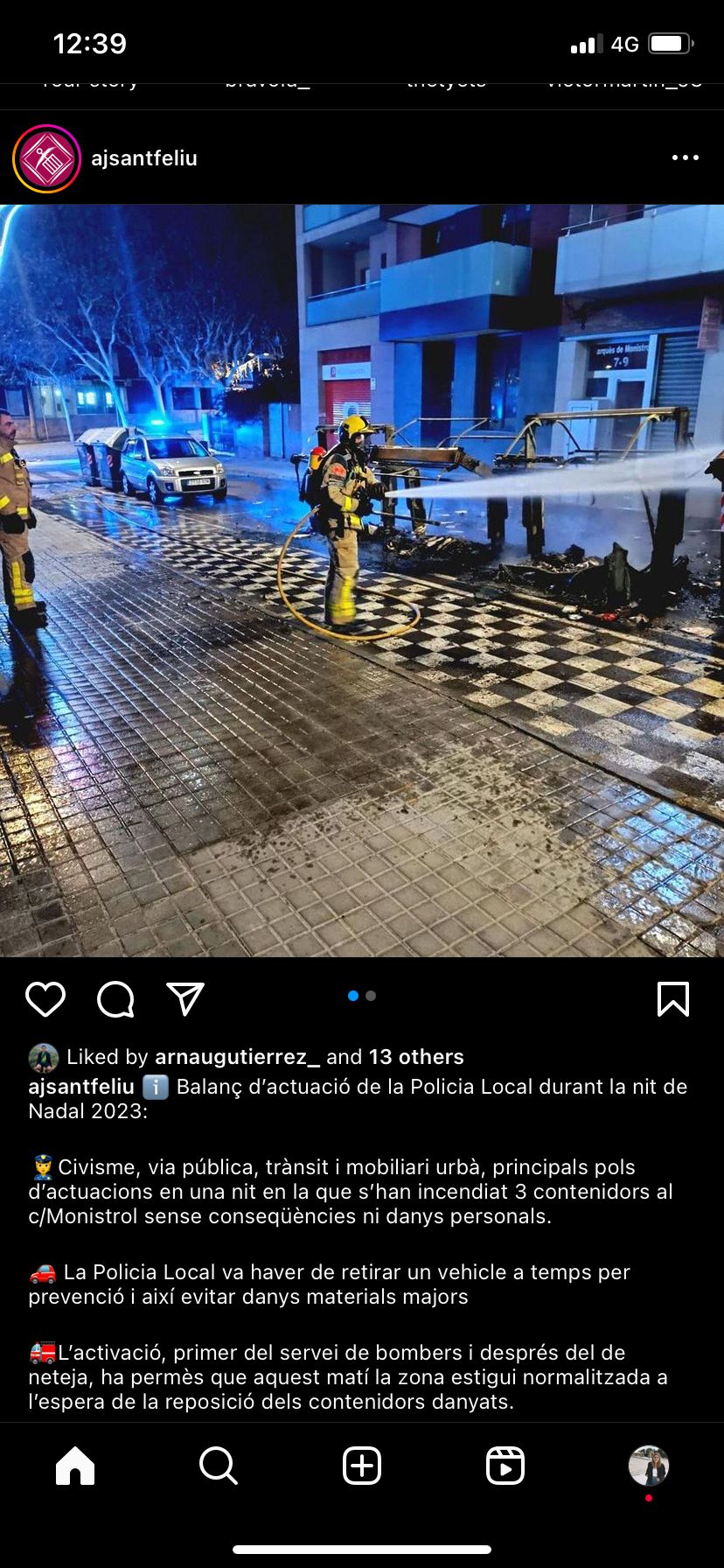Save the post with bookmark icon
Image resolution: width=724 pixels, height=1568 pixels.
[x=672, y=998]
